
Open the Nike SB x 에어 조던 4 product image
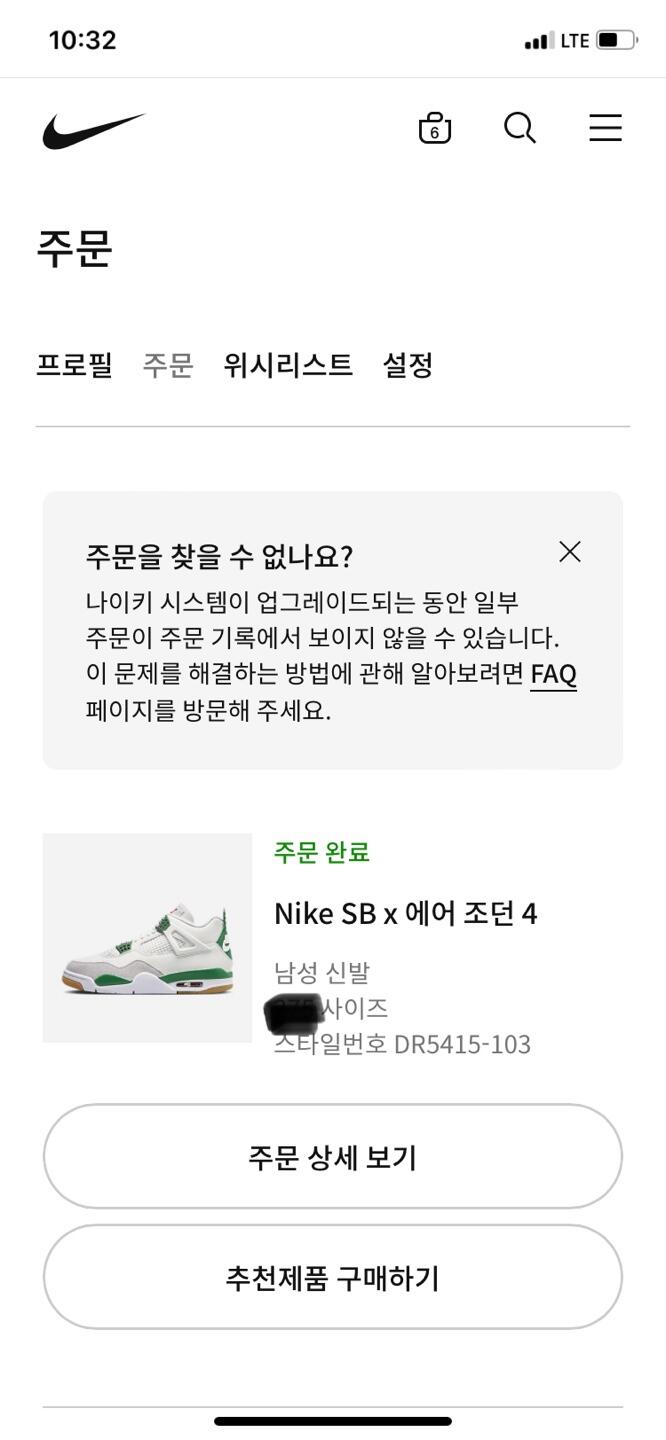(147, 938)
